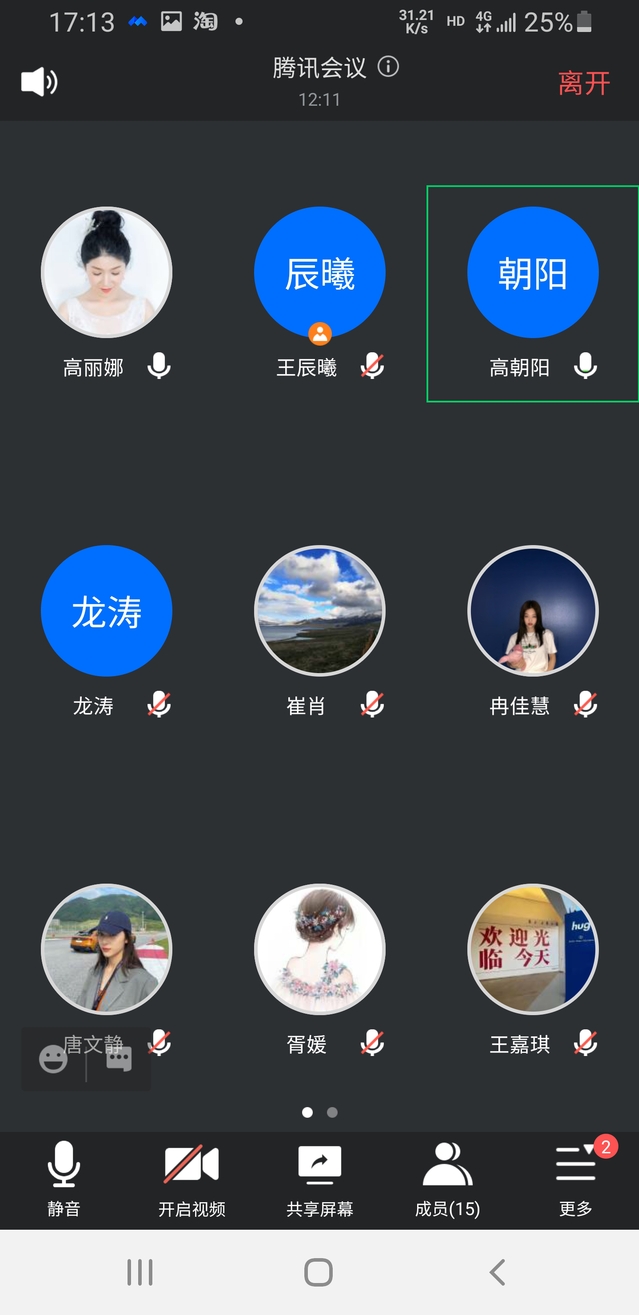
Task: Open the chat message bubble
Action: [x=119, y=1059]
